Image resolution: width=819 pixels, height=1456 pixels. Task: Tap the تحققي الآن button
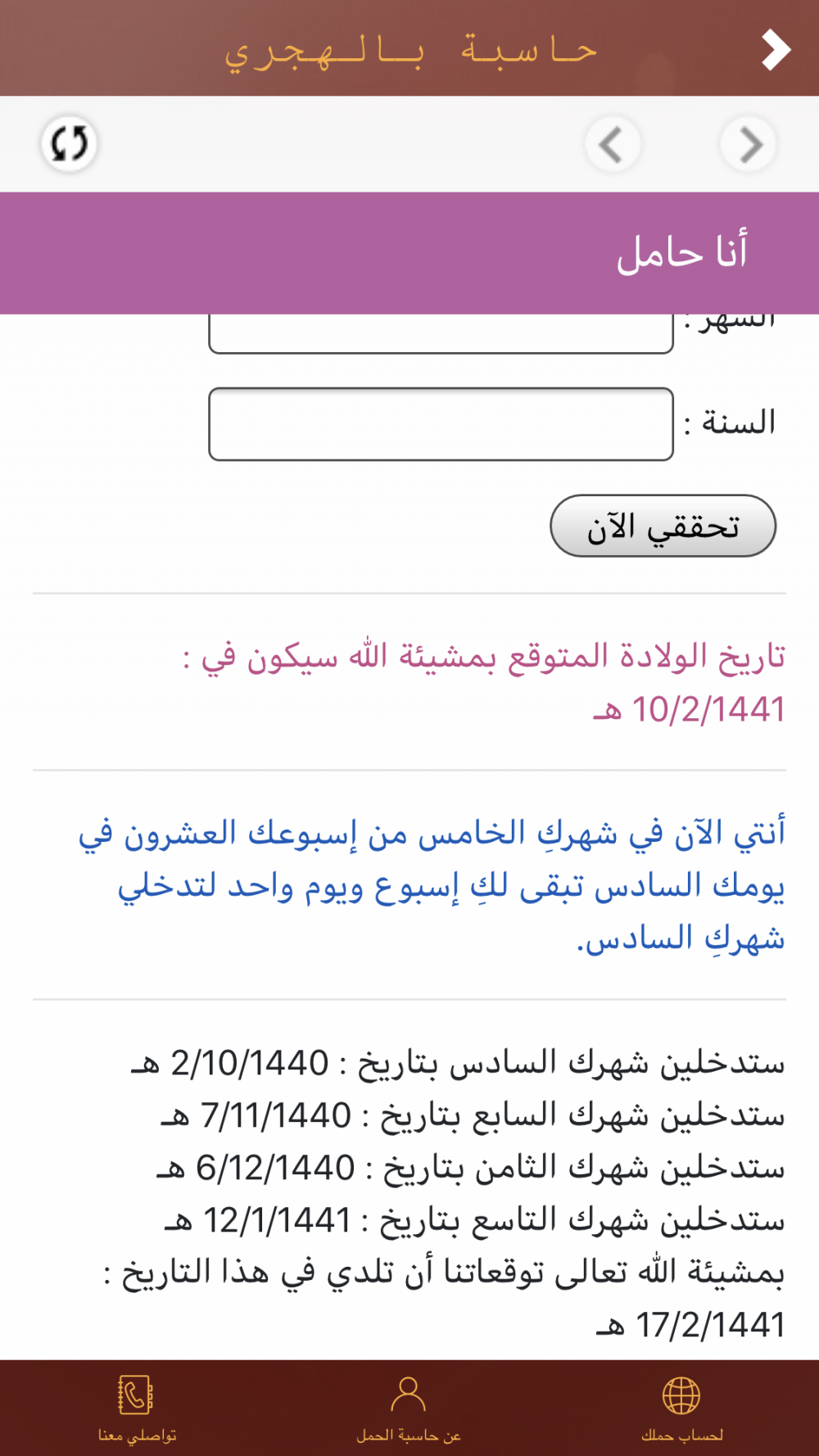(663, 526)
